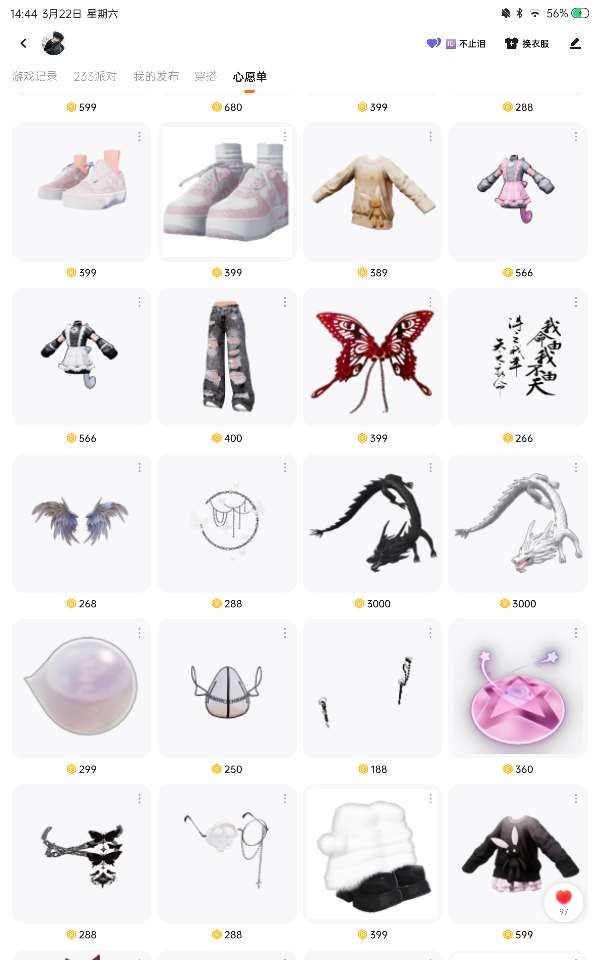600x960 pixels.
Task: Tap the 换衣服 outfit change button
Action: 527,43
